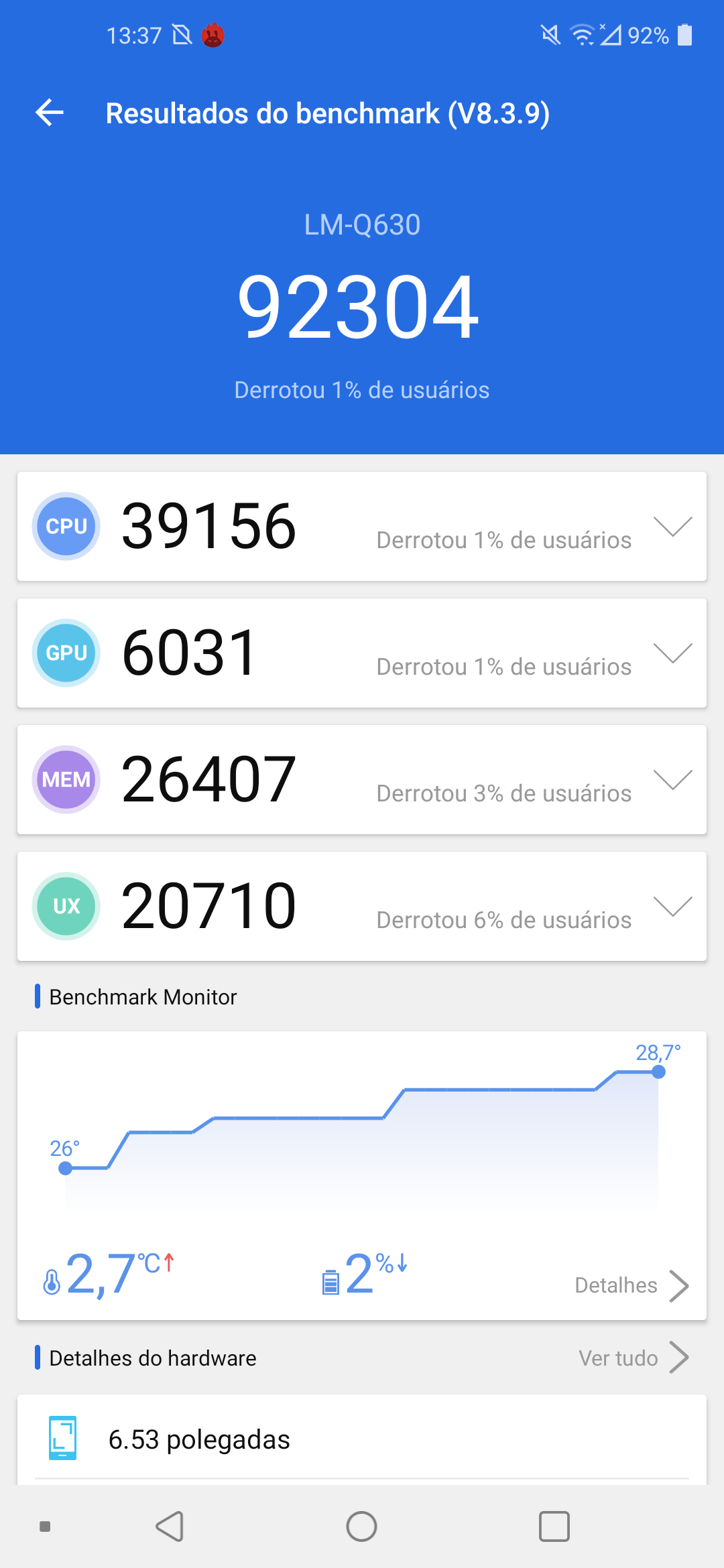This screenshot has height=1568, width=724.
Task: Tap Ver tudo for hardware details
Action: [x=633, y=1358]
